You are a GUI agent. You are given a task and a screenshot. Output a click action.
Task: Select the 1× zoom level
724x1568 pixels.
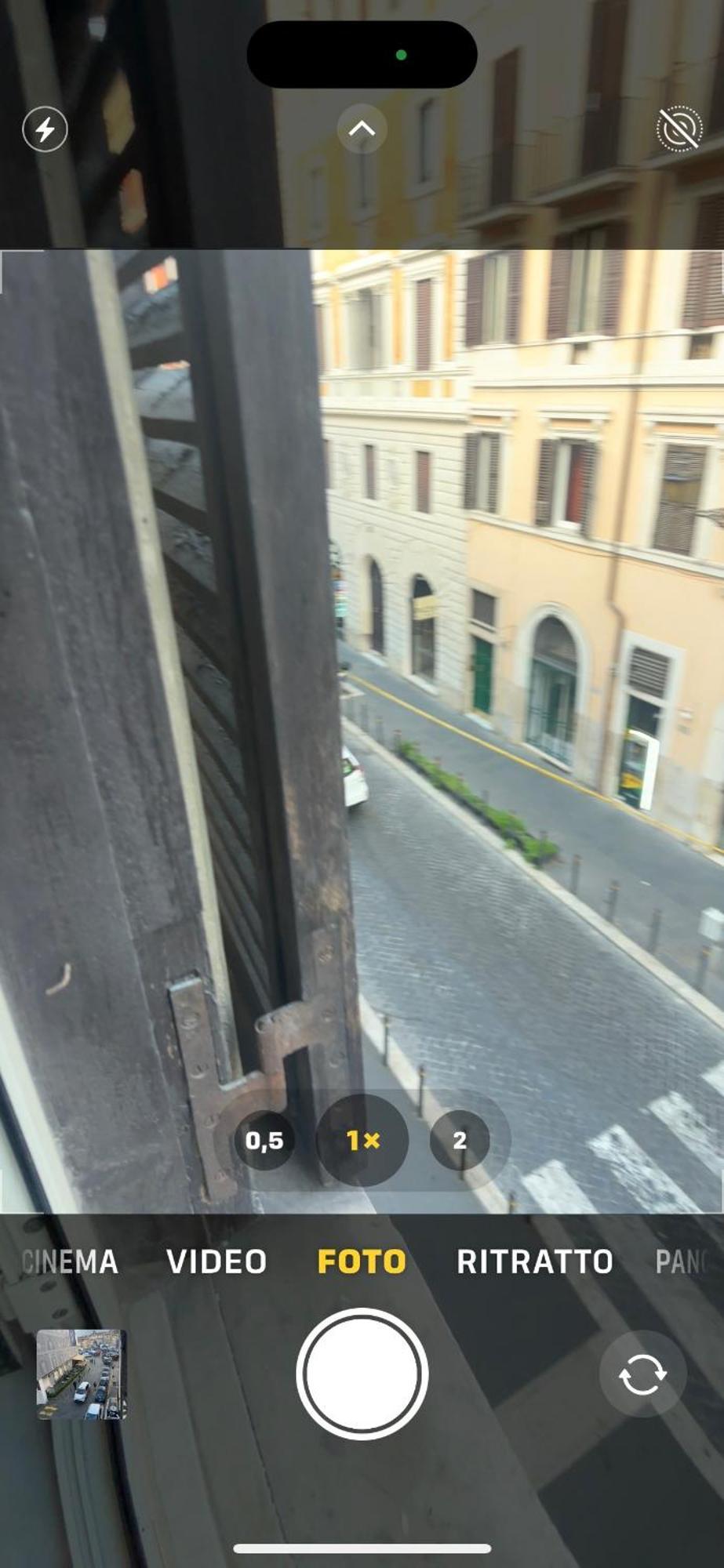(362, 1140)
